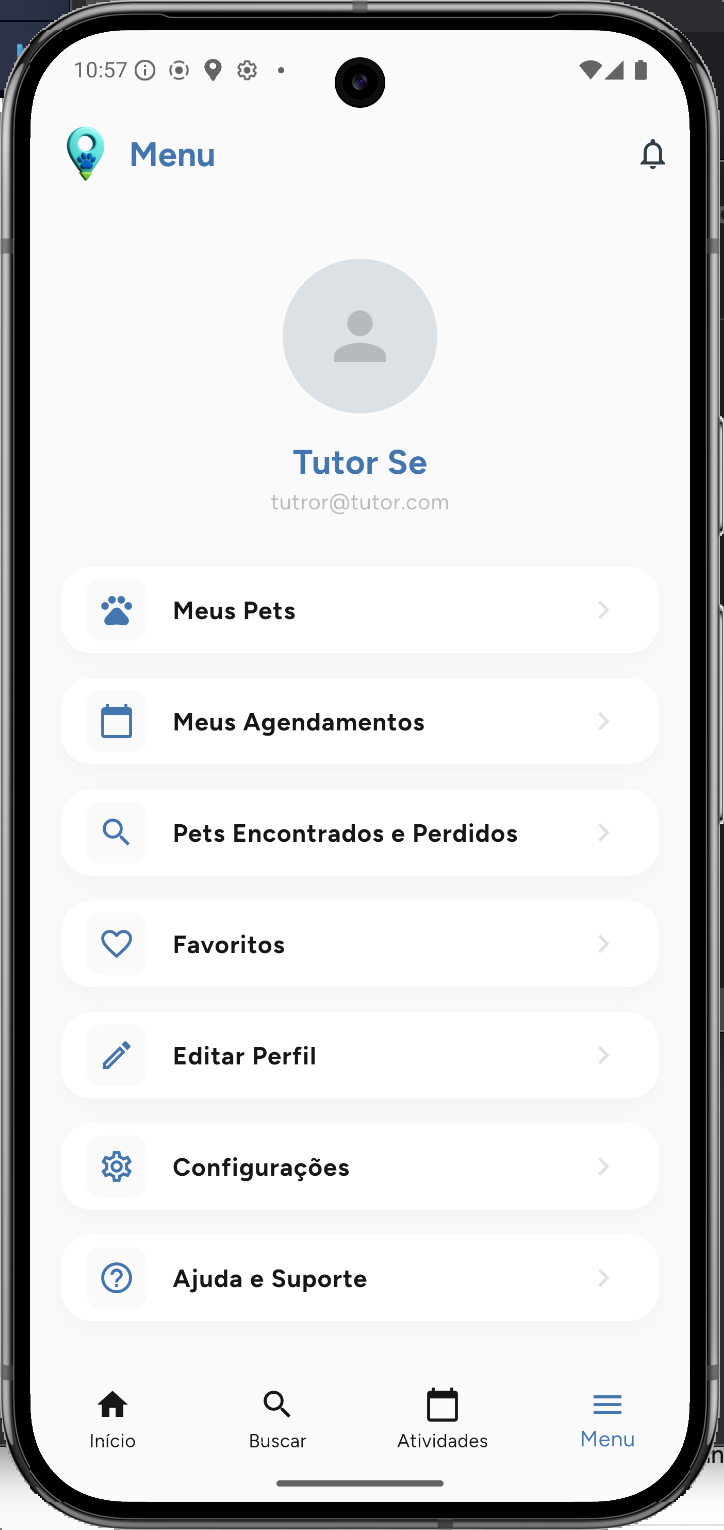Go to the Atividades tab
Image resolution: width=724 pixels, height=1530 pixels.
pos(442,1419)
